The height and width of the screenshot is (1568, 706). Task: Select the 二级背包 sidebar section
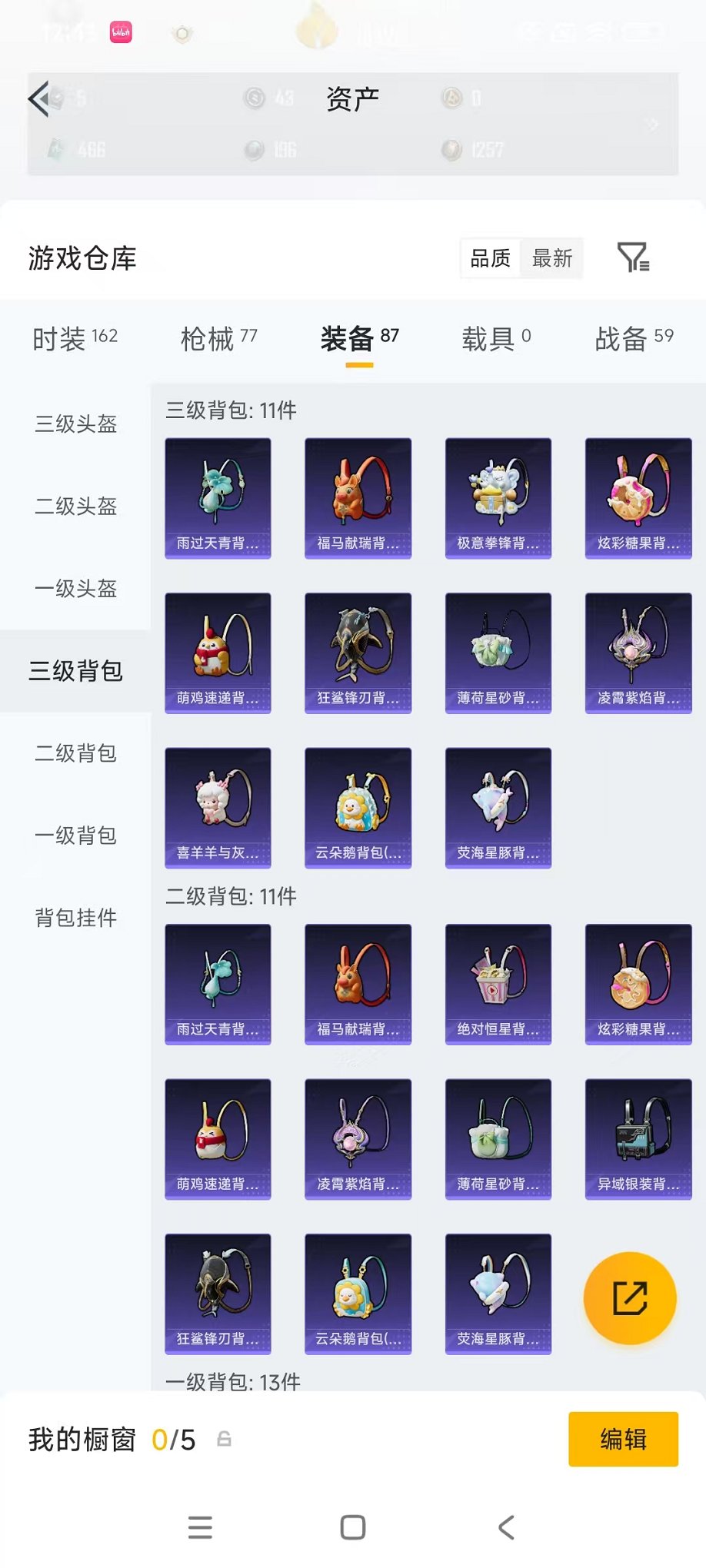(75, 754)
